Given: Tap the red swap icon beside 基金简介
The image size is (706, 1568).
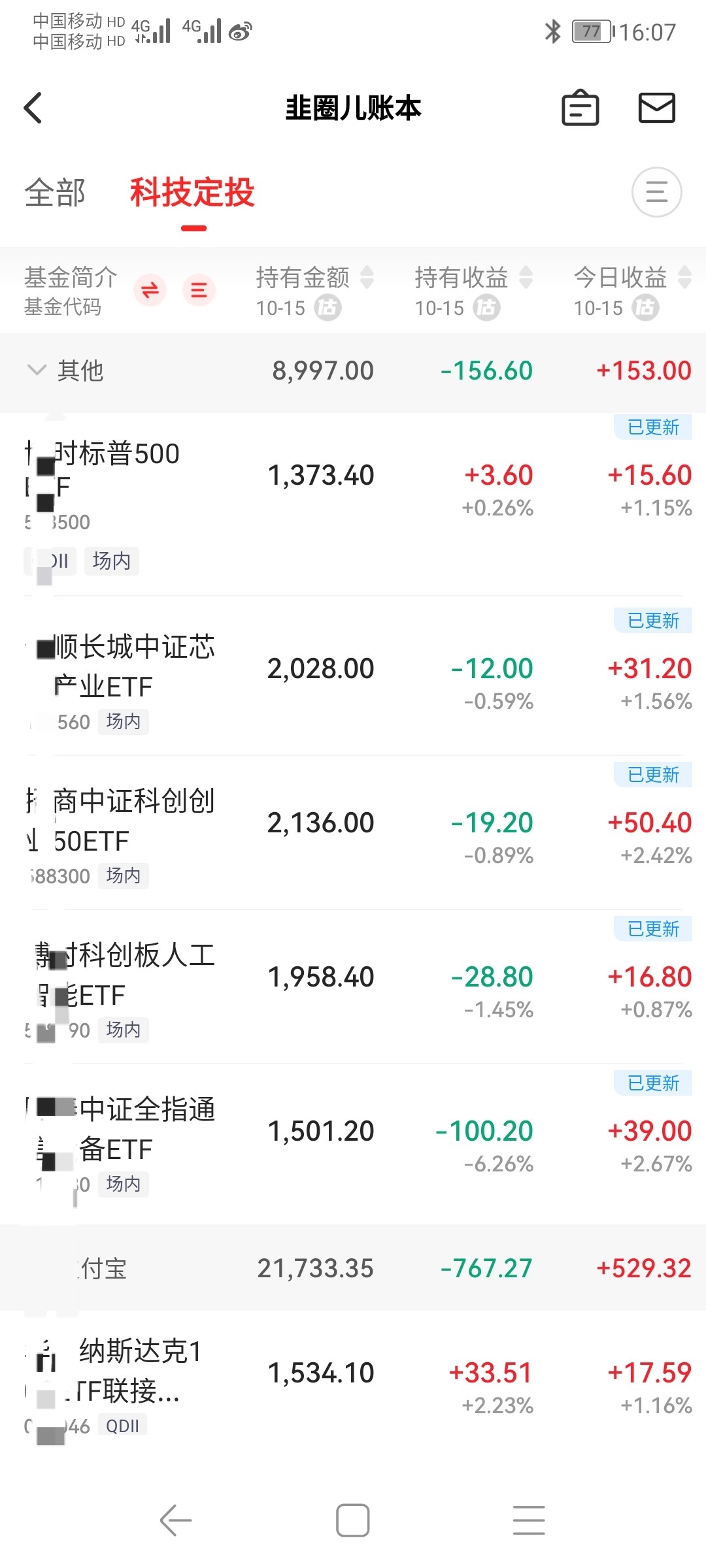Looking at the screenshot, I should pos(150,289).
